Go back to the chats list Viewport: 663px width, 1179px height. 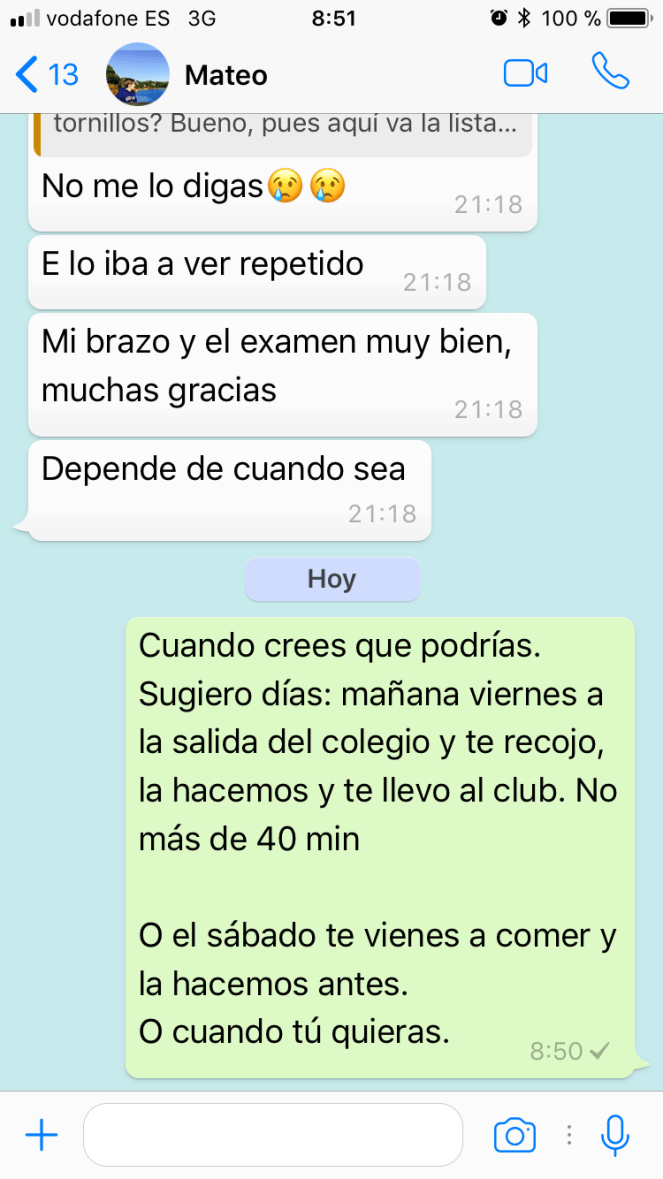click(46, 75)
